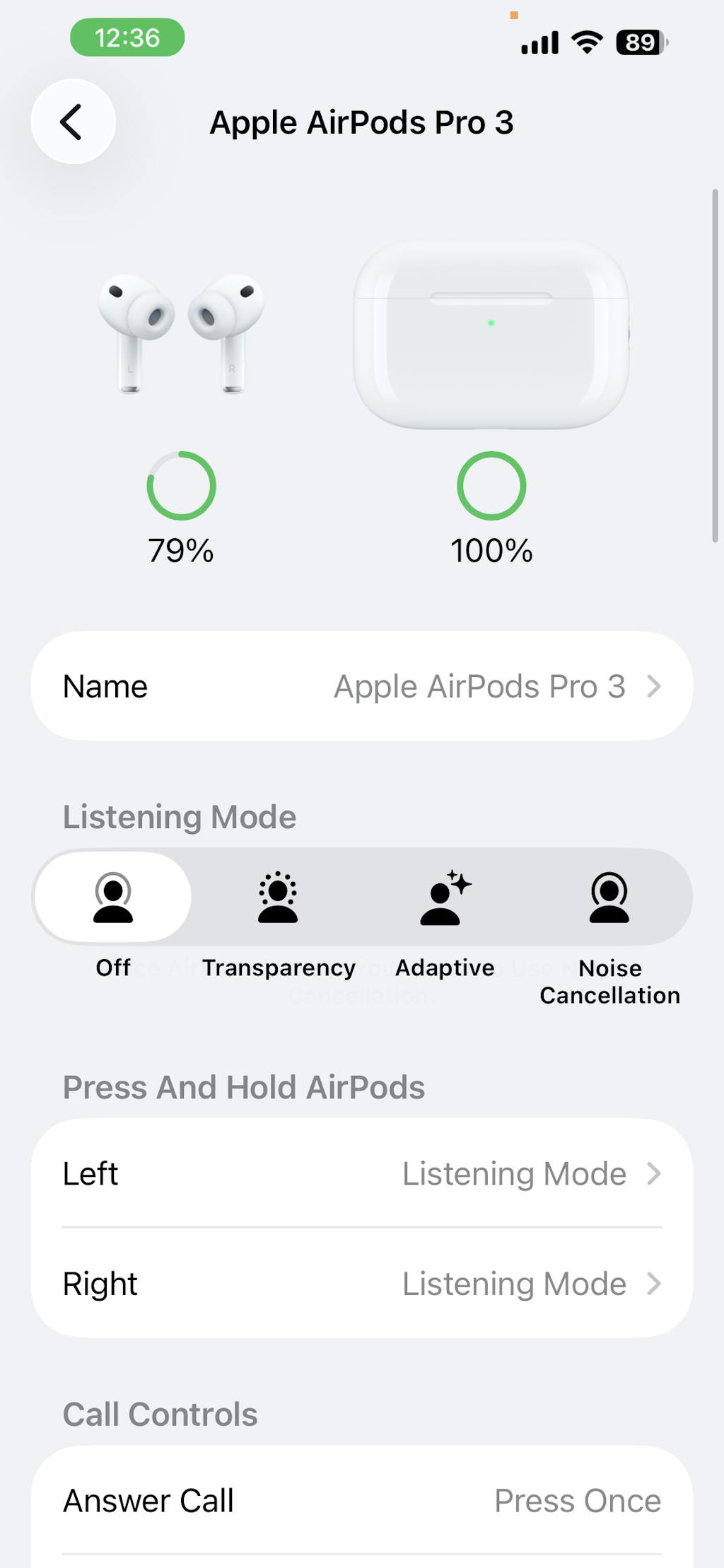Screen dimensions: 724x1568
Task: Open Right press and hold setting
Action: coord(361,1284)
